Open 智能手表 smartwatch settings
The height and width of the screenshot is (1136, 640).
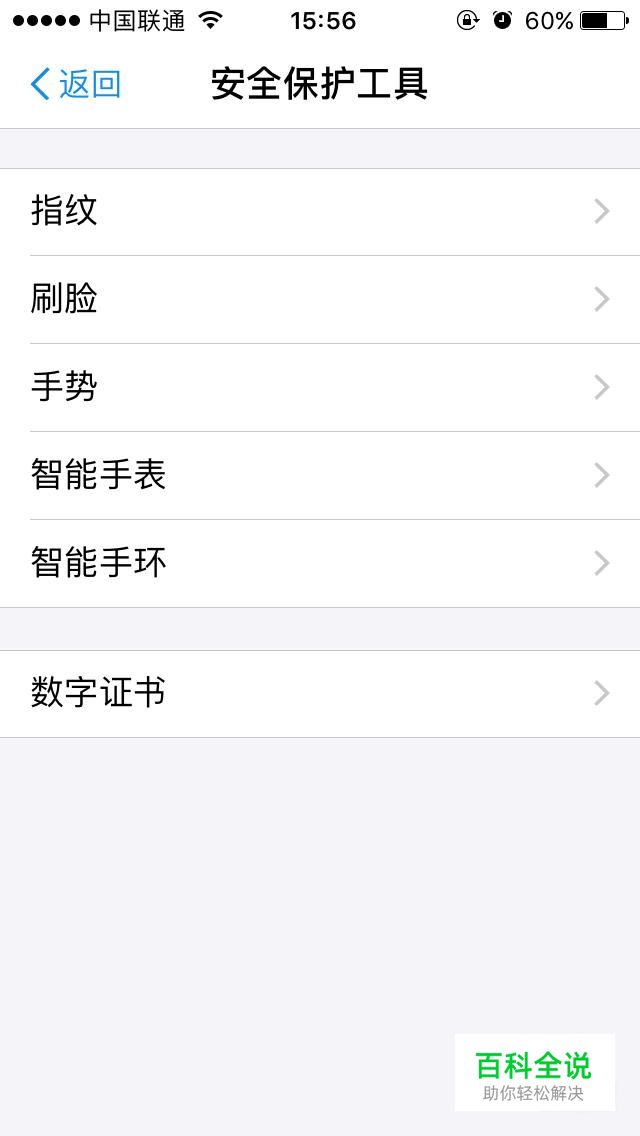click(x=320, y=476)
